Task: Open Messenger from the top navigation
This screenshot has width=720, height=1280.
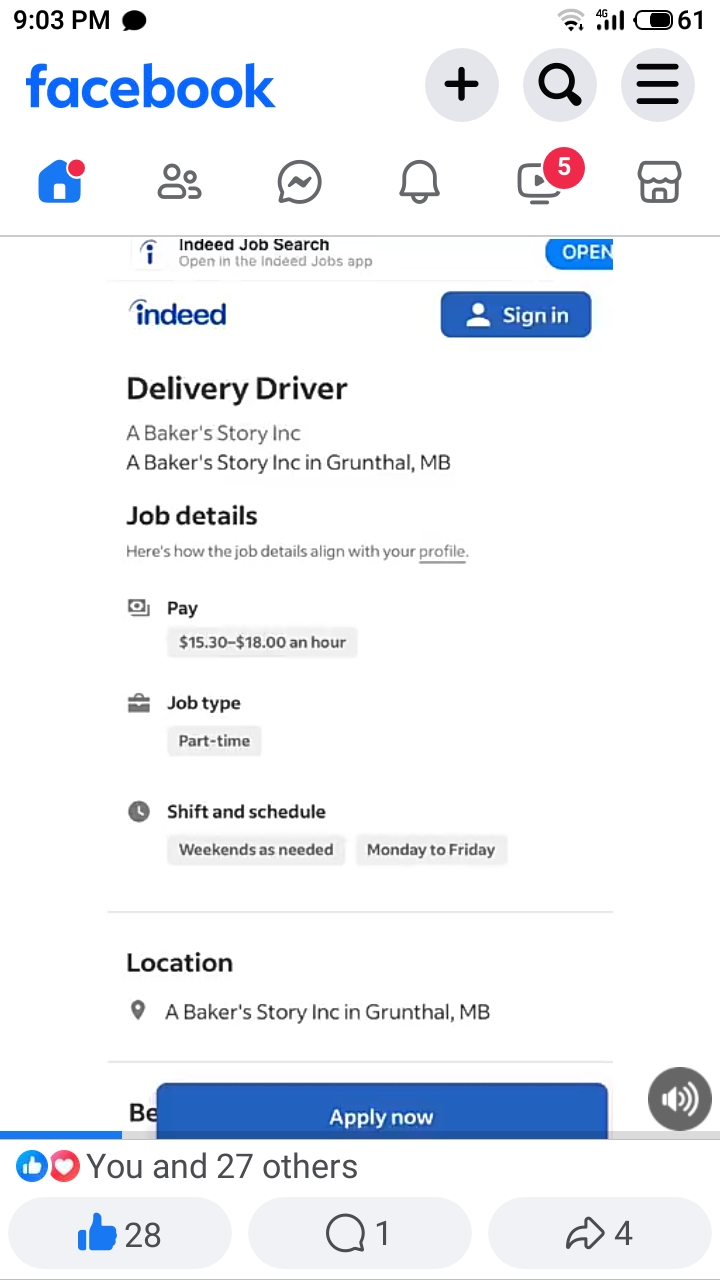Action: 299,181
